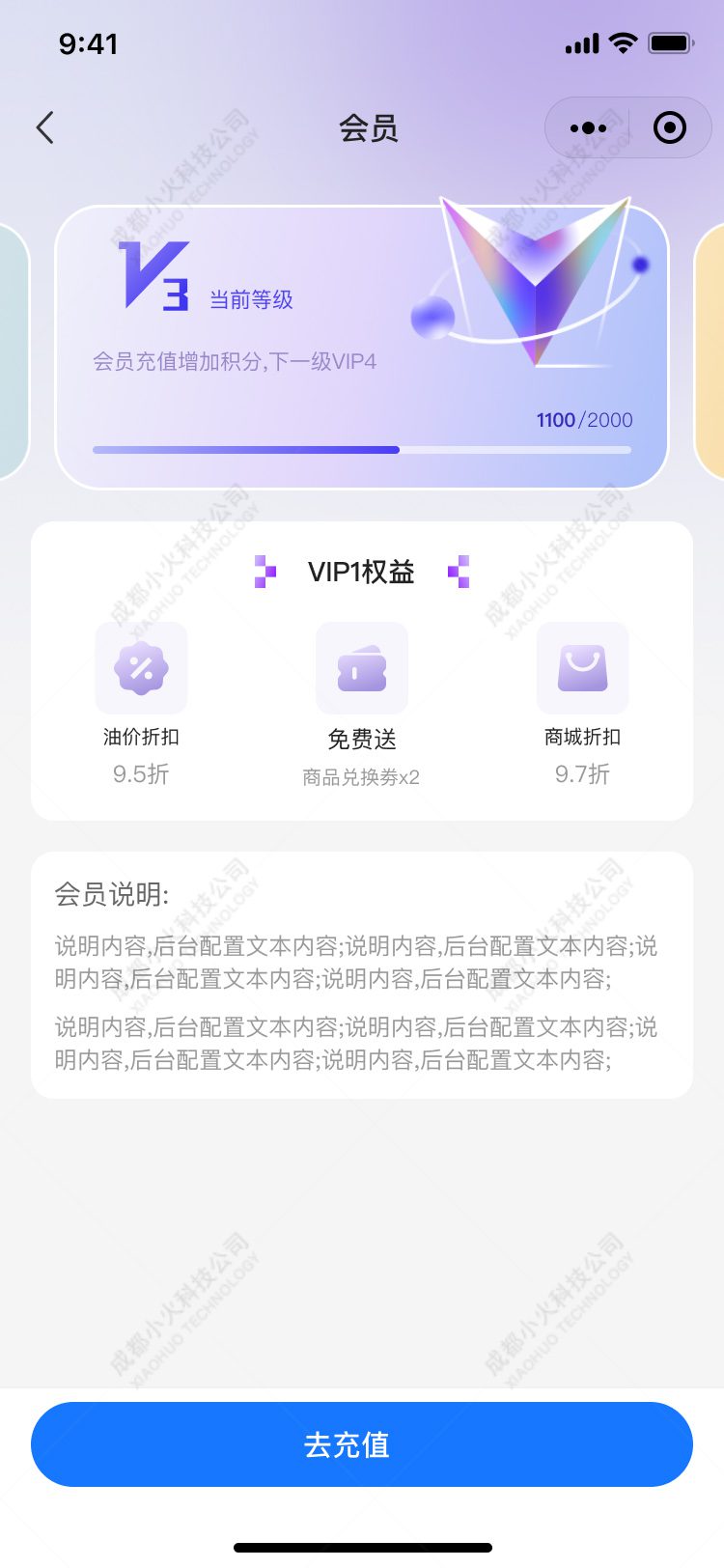Open the WeChat mini-program three-dot menu
The height and width of the screenshot is (1568, 724).
586,126
